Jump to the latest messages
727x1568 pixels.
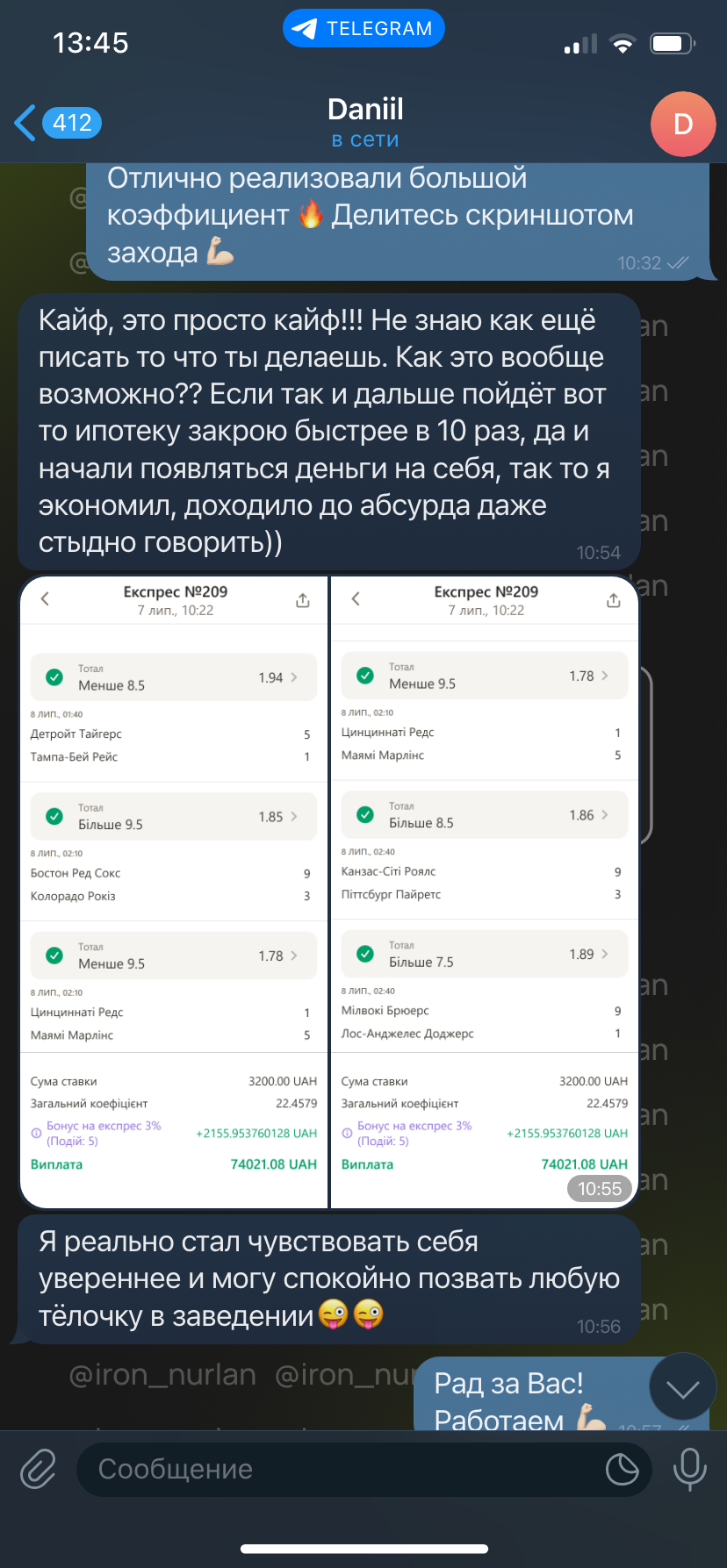[x=682, y=1389]
